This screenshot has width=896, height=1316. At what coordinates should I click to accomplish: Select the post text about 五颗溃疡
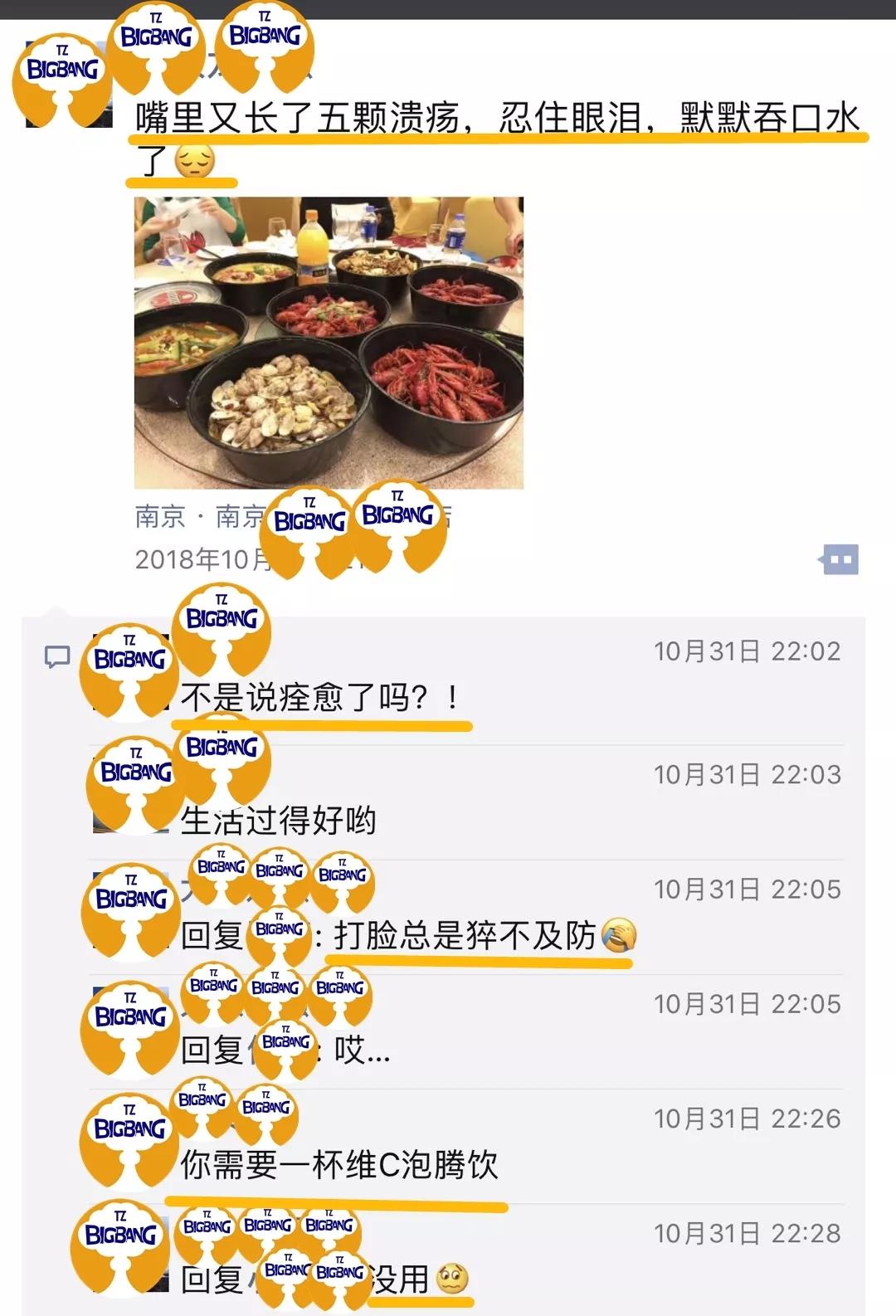(x=498, y=120)
